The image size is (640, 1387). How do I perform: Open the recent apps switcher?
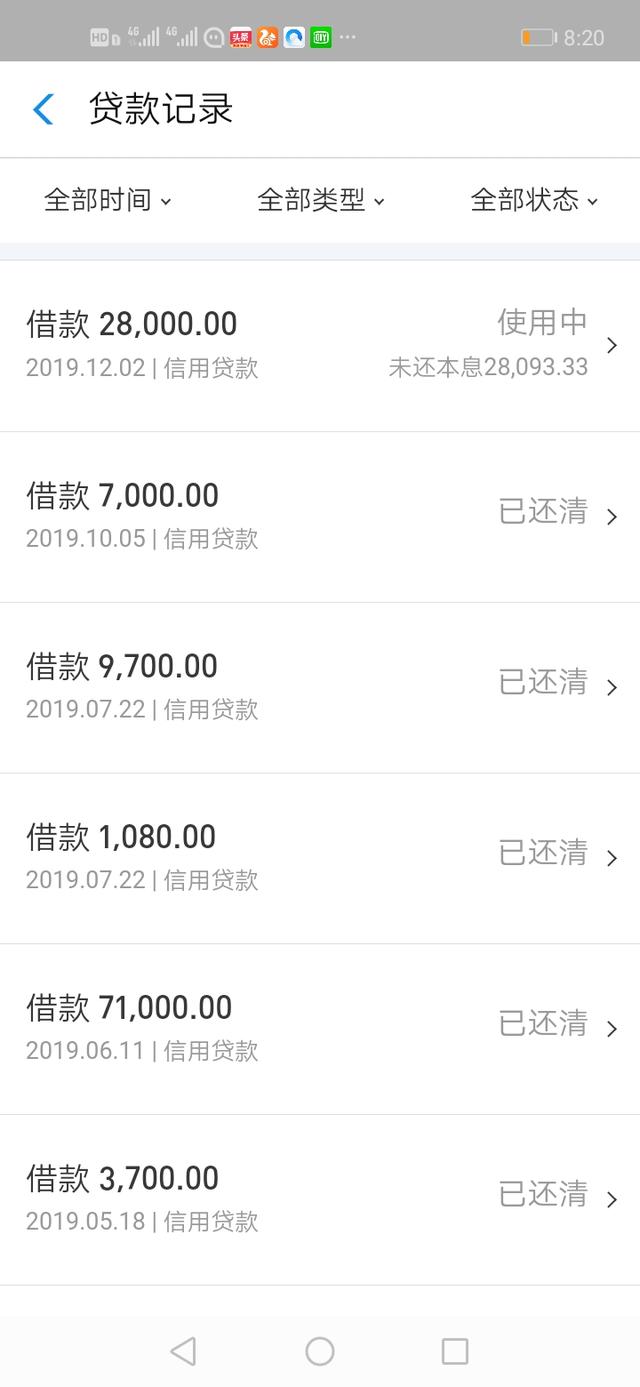click(455, 1351)
